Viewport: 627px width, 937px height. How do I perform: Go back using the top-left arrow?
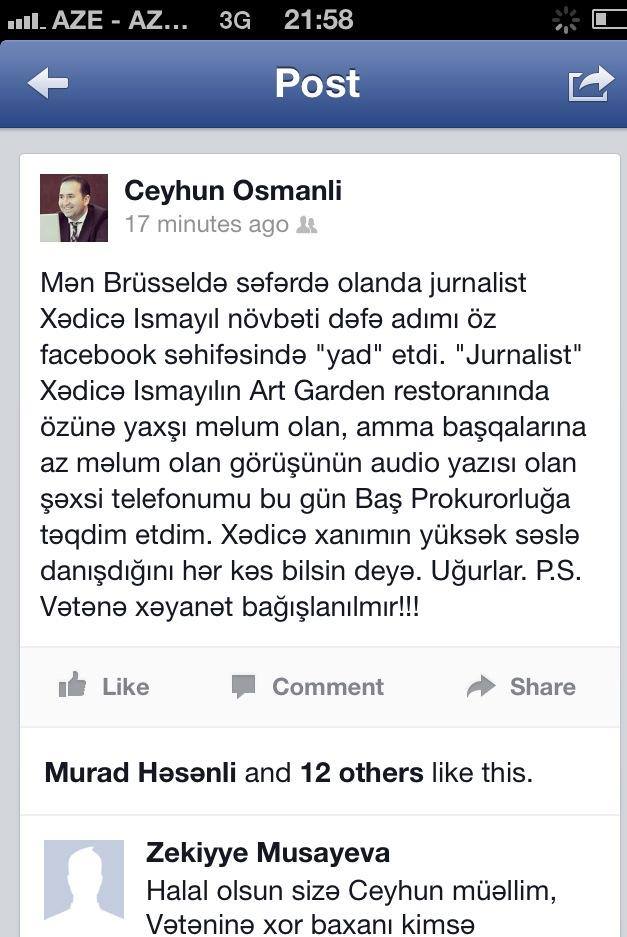click(47, 84)
